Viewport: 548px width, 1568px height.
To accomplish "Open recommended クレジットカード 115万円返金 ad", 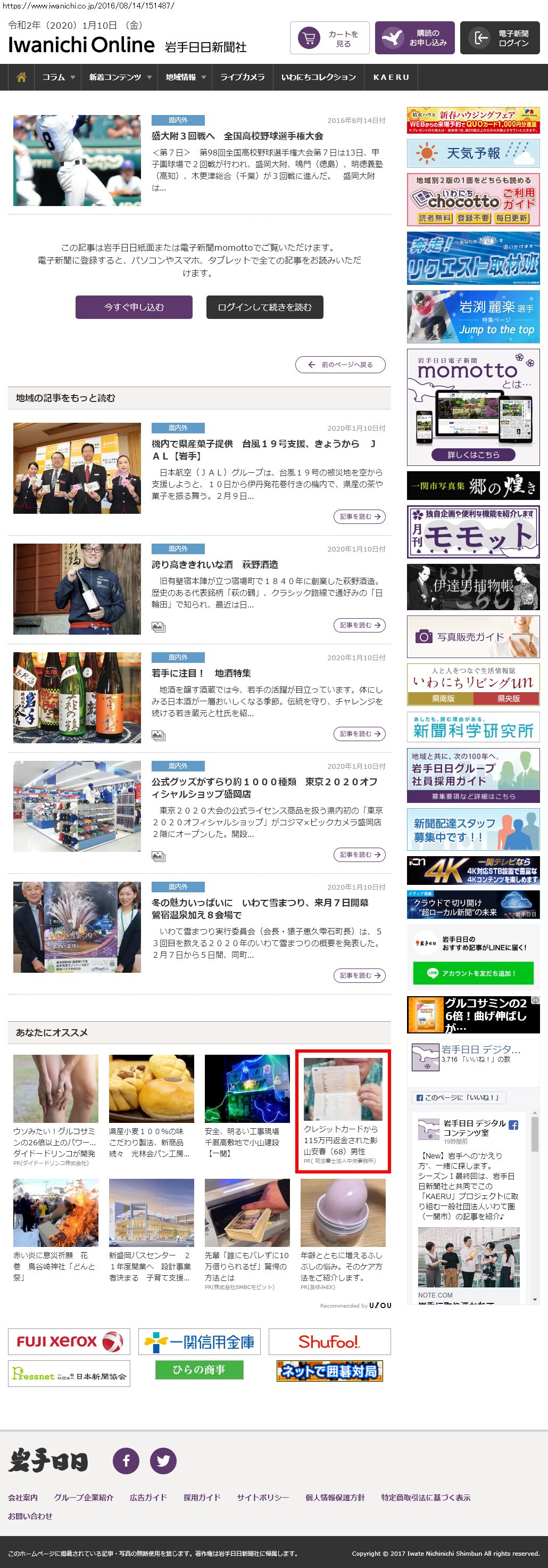I will [x=343, y=1111].
